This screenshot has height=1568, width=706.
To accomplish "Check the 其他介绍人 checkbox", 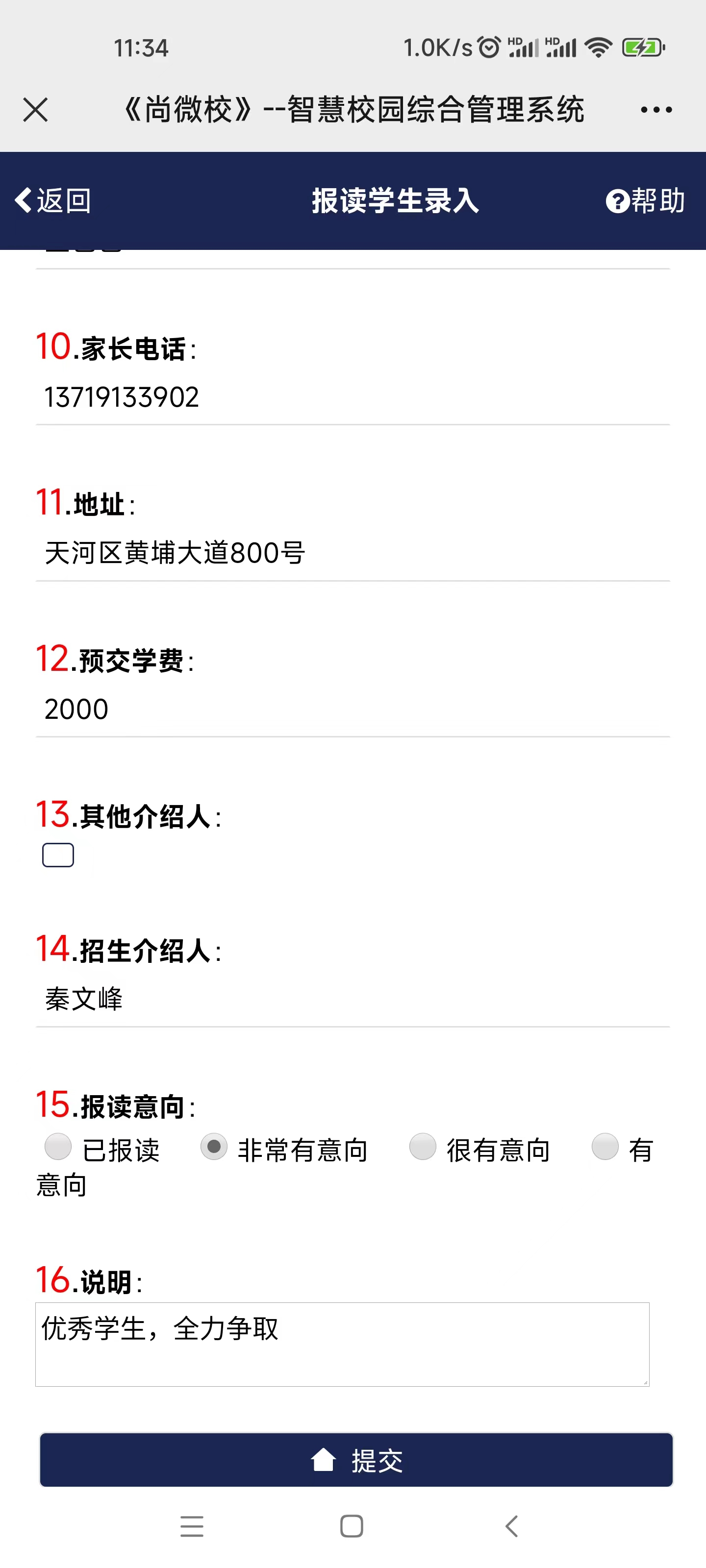I will (x=58, y=855).
